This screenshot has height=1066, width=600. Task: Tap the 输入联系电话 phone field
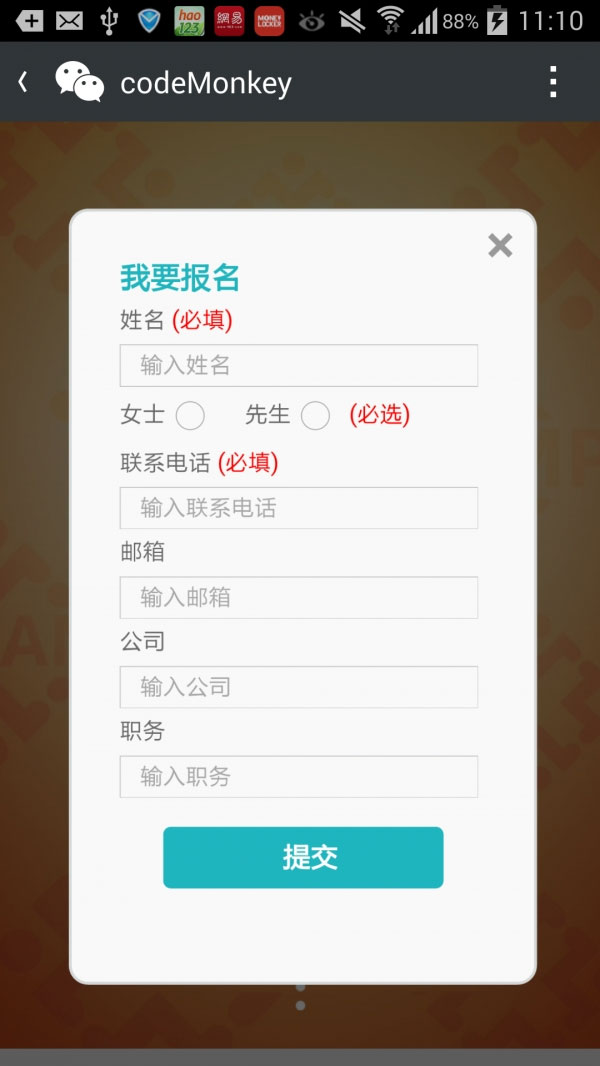(x=298, y=508)
